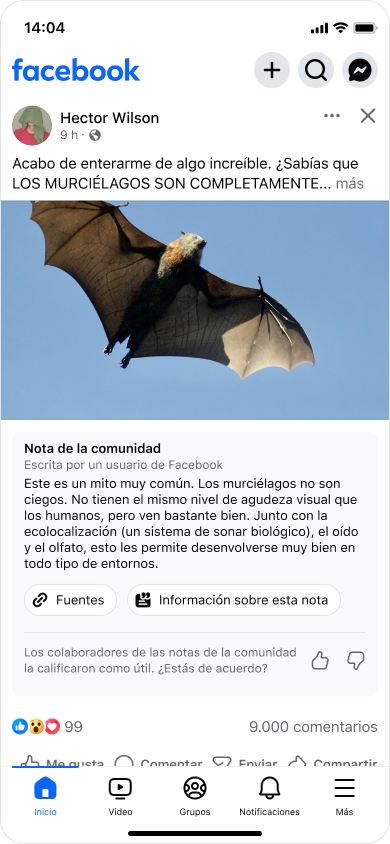Image resolution: width=390 pixels, height=844 pixels.
Task: Open the Notificaciones tab
Action: [x=270, y=797]
